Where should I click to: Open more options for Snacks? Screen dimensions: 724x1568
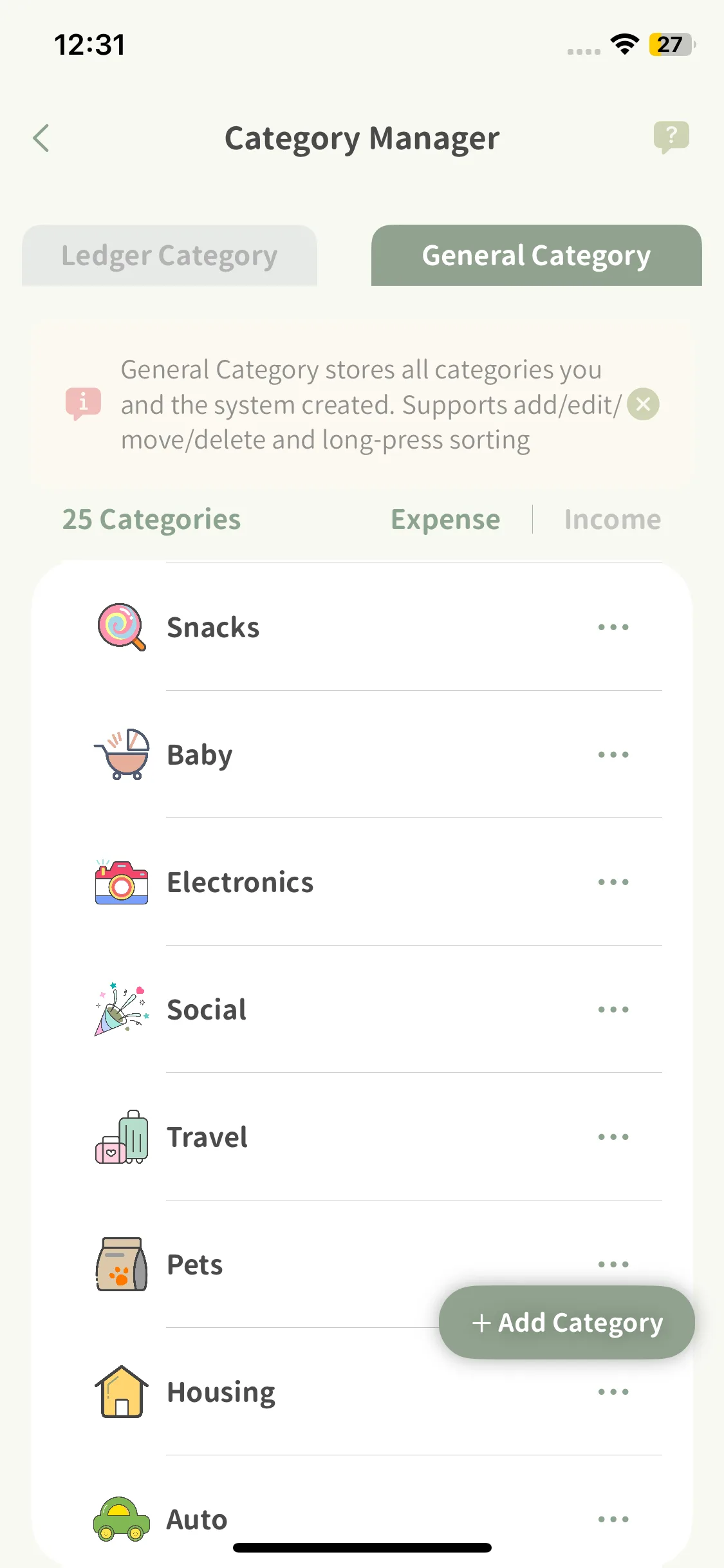613,627
